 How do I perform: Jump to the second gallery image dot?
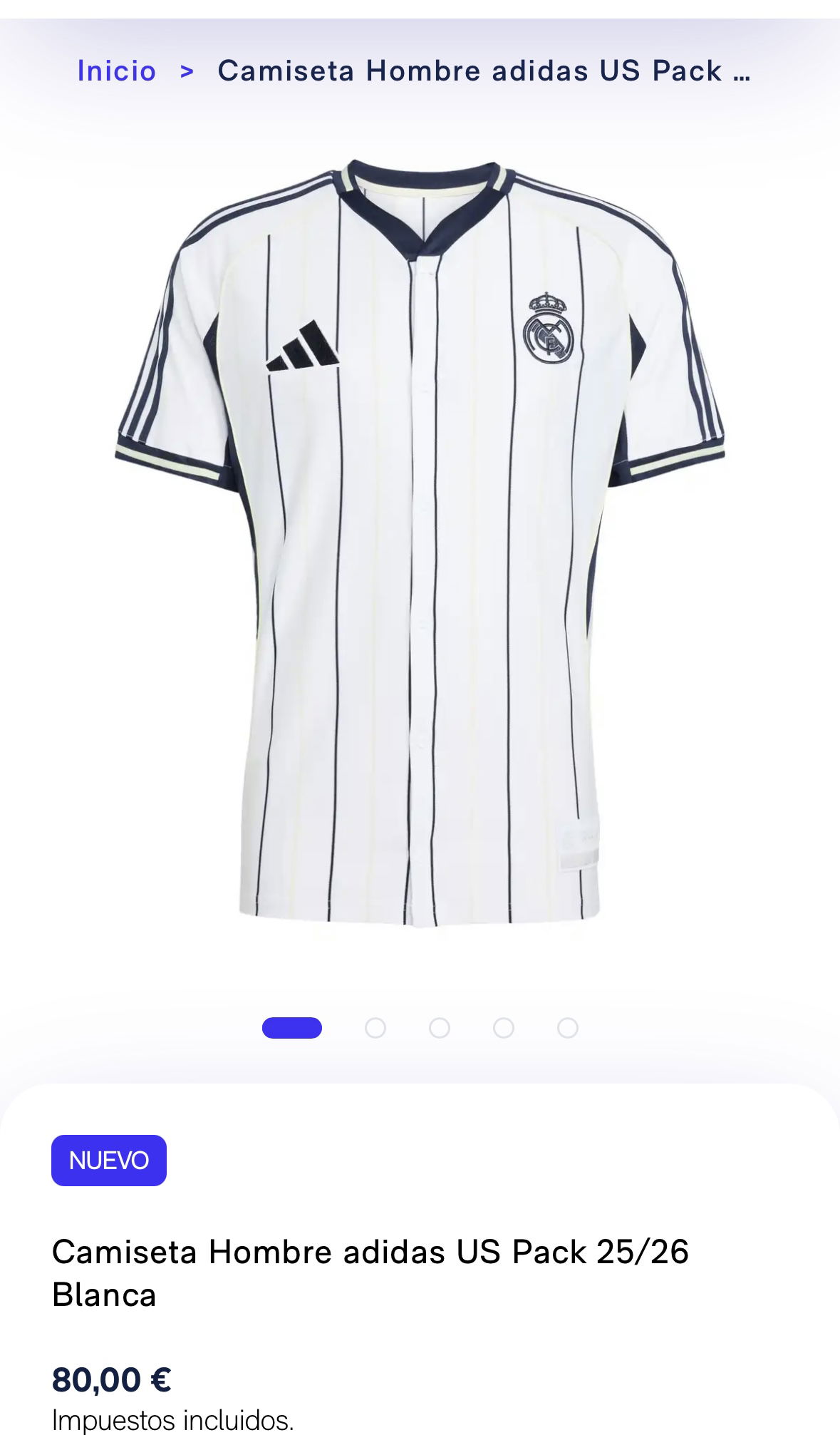pos(375,1028)
